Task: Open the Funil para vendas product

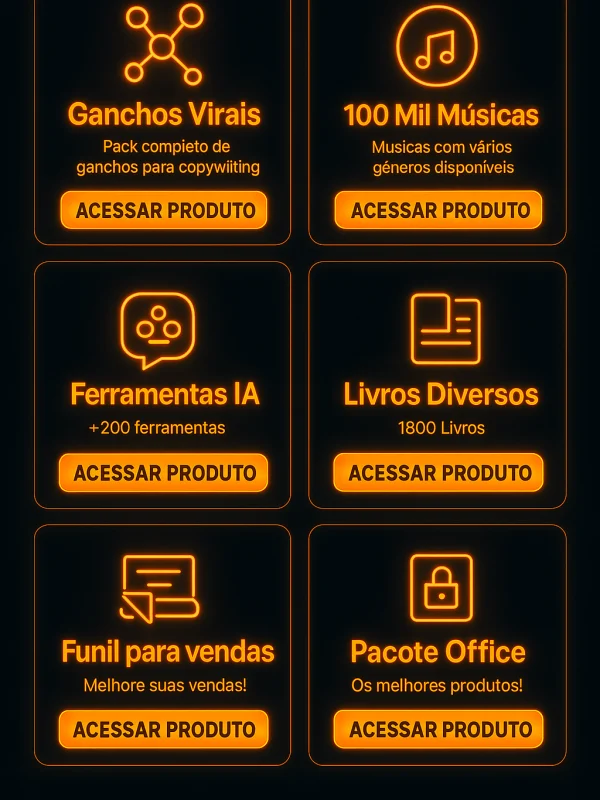Action: click(x=164, y=730)
